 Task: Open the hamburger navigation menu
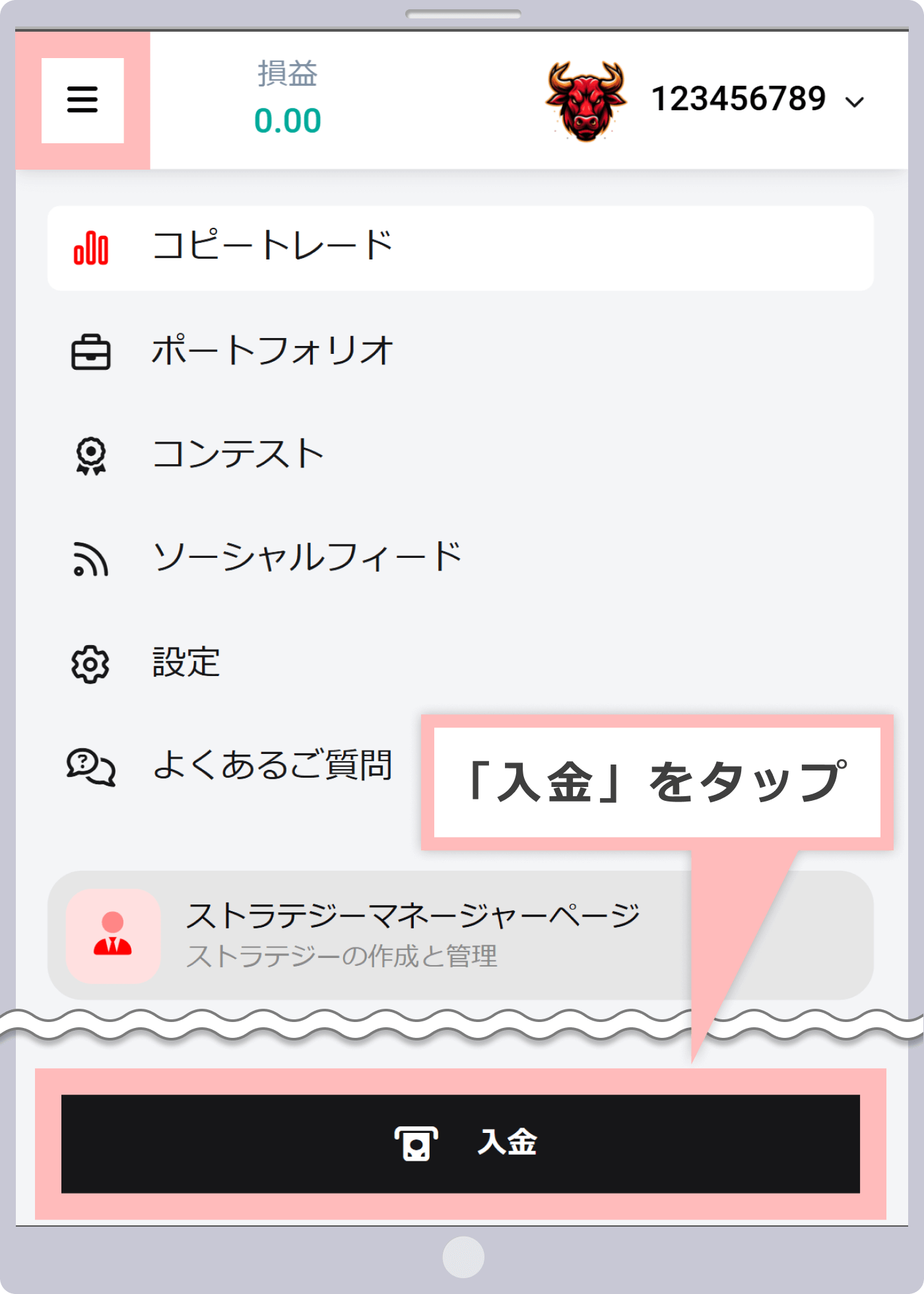(83, 100)
